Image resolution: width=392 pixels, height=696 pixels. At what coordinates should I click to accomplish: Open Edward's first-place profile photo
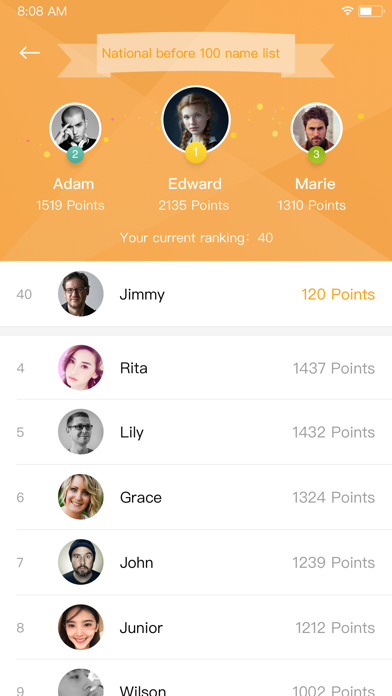click(x=196, y=120)
